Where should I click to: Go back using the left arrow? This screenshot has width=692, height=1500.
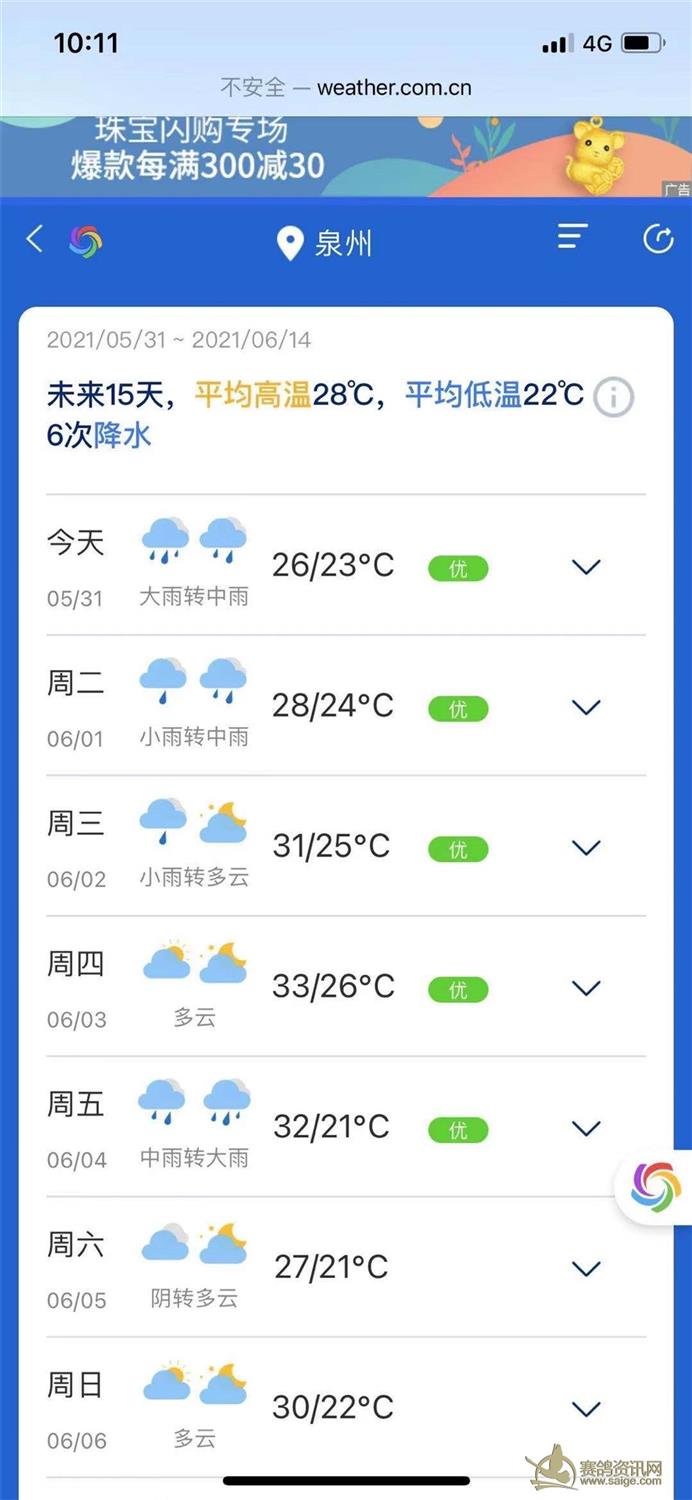[35, 240]
